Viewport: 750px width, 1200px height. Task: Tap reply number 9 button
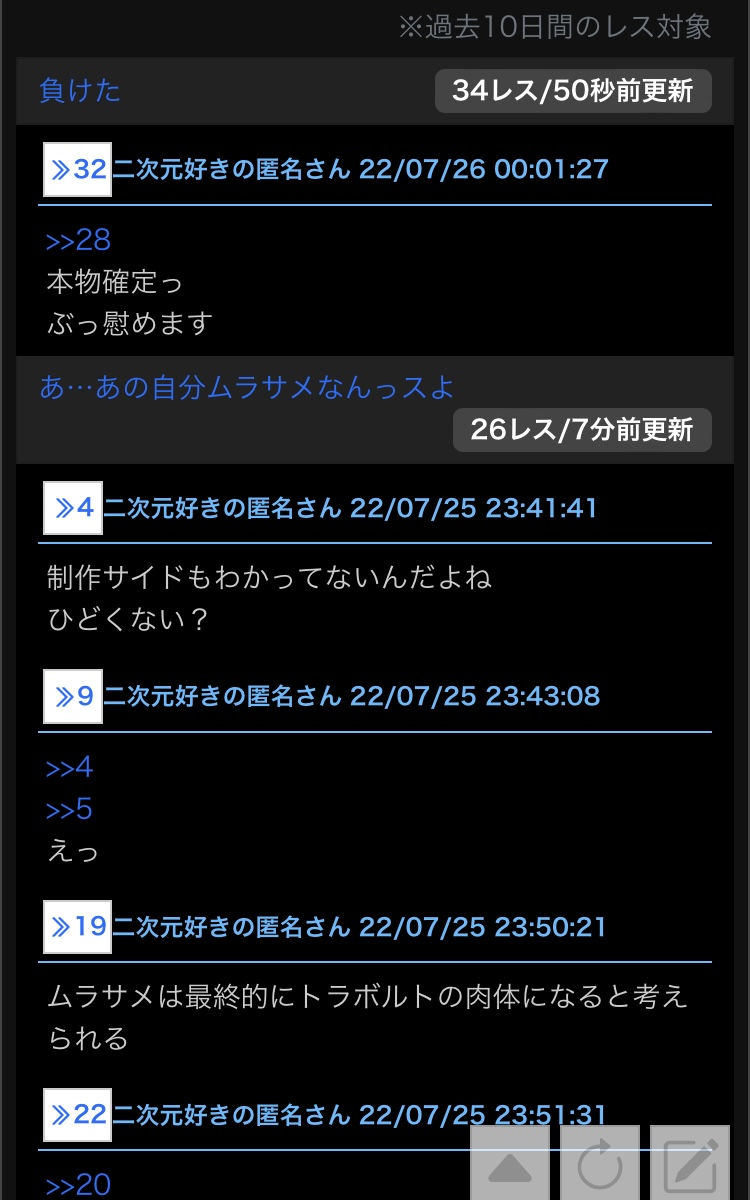(73, 696)
